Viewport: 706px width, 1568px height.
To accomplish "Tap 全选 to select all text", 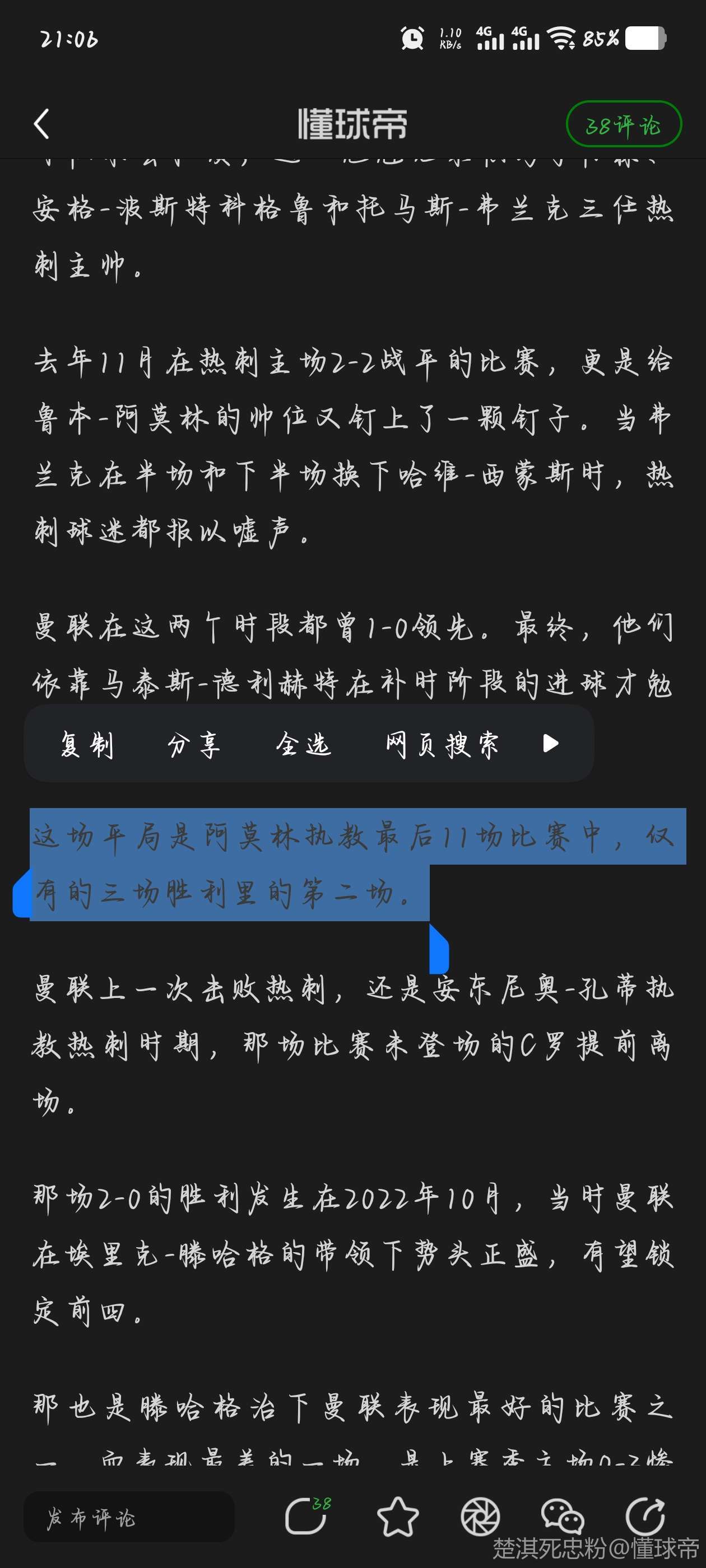I will pyautogui.click(x=303, y=744).
